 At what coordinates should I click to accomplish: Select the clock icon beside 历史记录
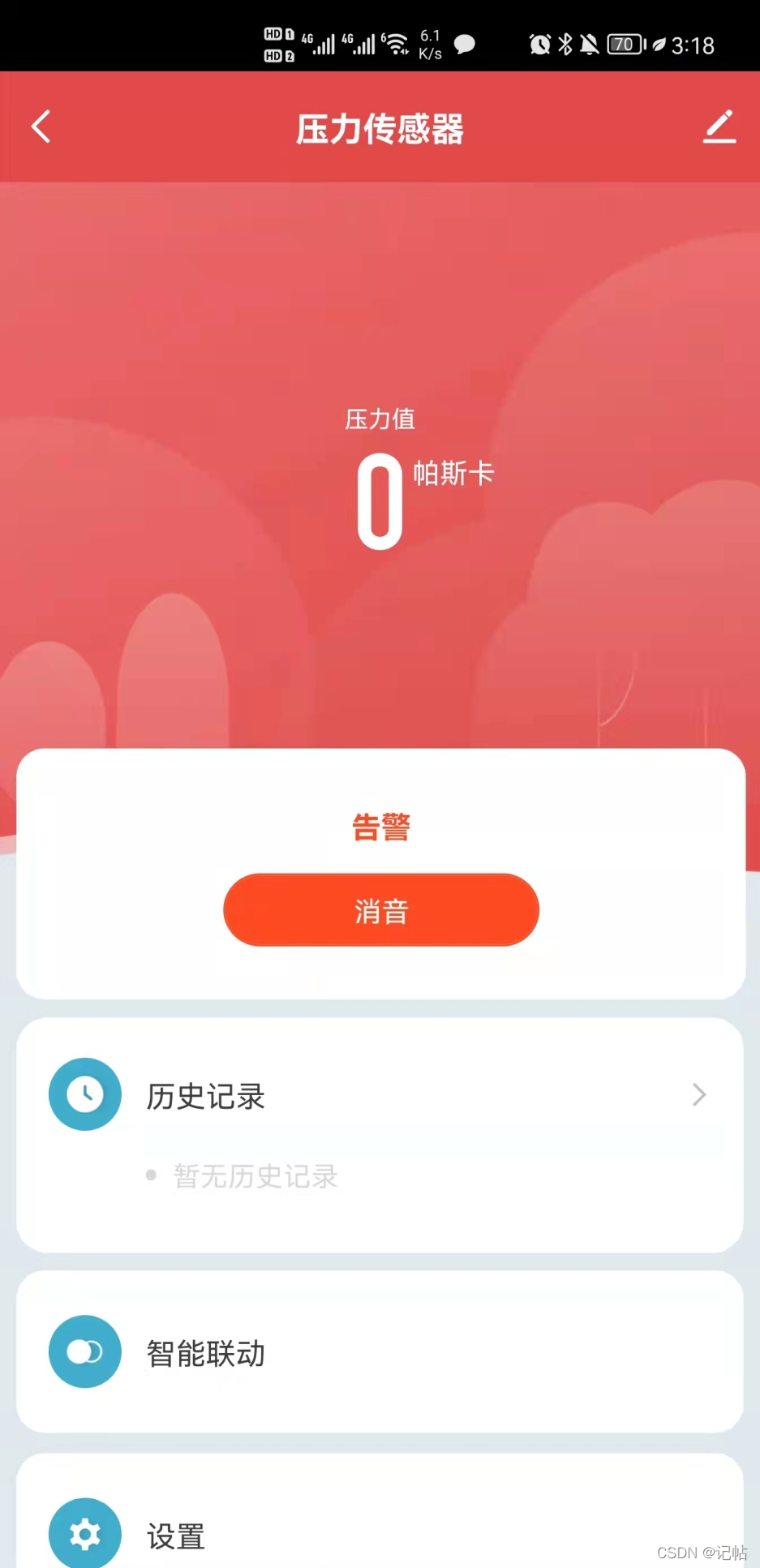coord(84,1094)
